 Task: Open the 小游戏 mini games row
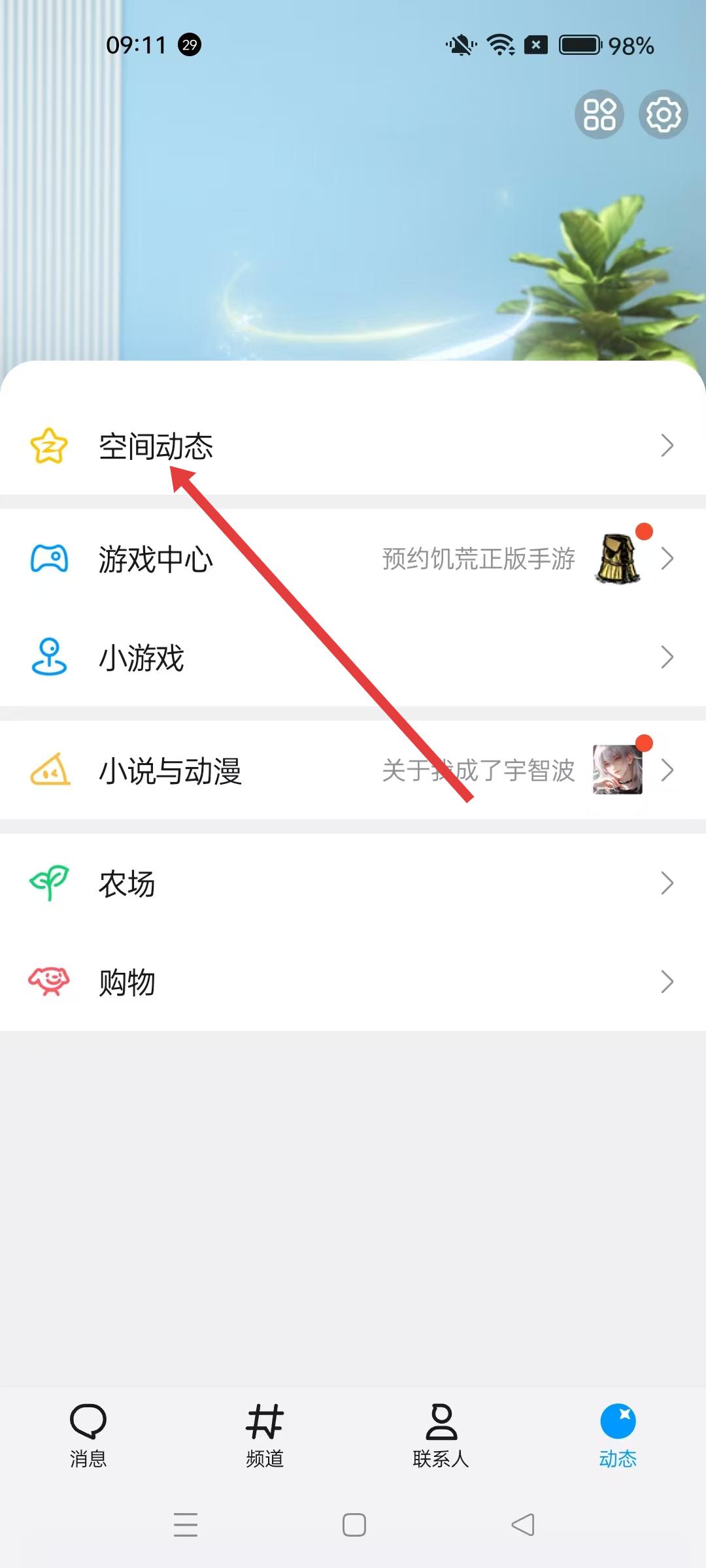[x=353, y=657]
